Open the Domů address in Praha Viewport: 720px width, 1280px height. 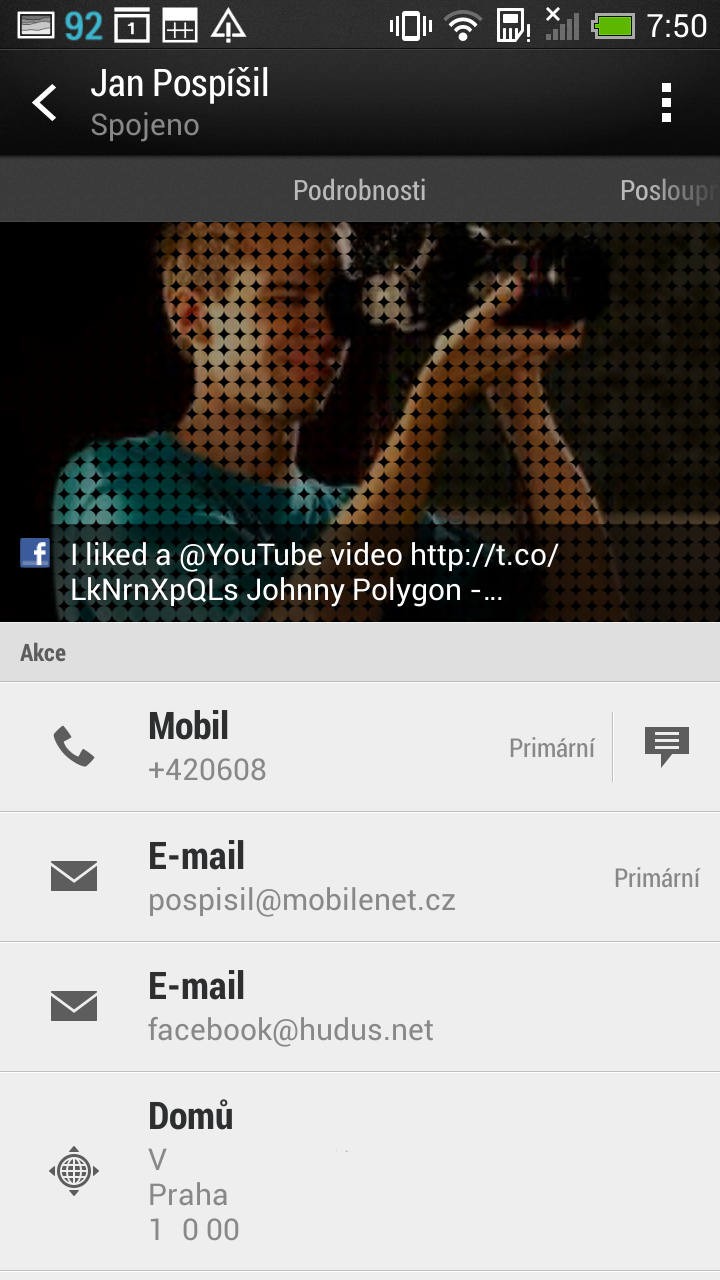click(x=300, y=1170)
